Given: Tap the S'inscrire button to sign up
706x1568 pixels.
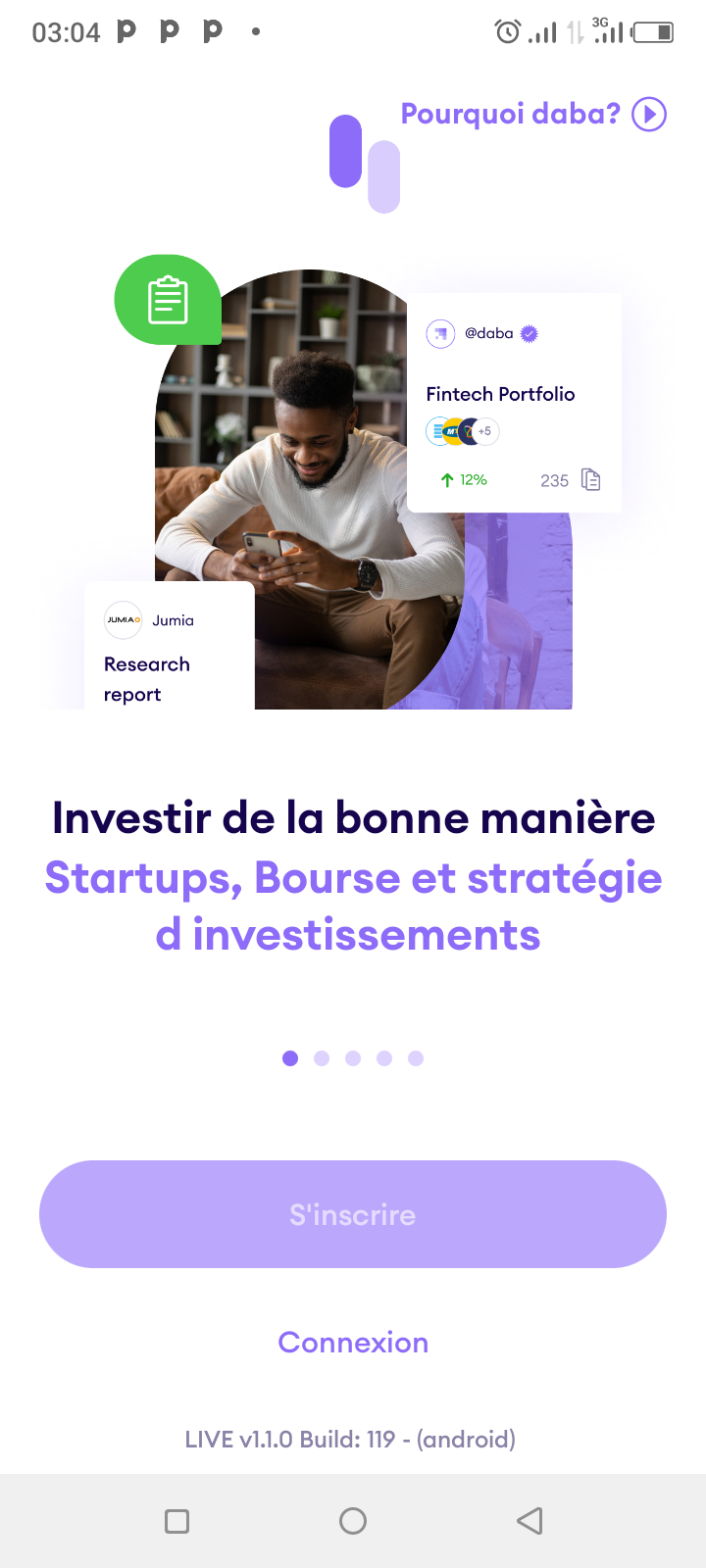Looking at the screenshot, I should coord(353,1214).
